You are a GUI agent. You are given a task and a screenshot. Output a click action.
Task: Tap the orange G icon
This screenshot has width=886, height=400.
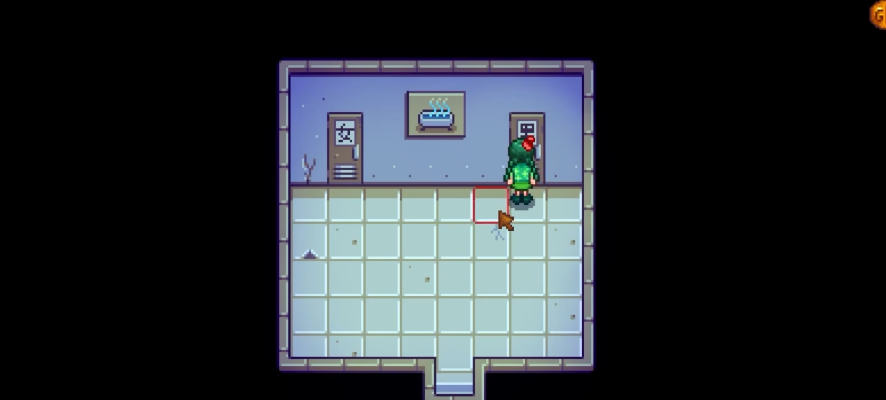click(878, 13)
